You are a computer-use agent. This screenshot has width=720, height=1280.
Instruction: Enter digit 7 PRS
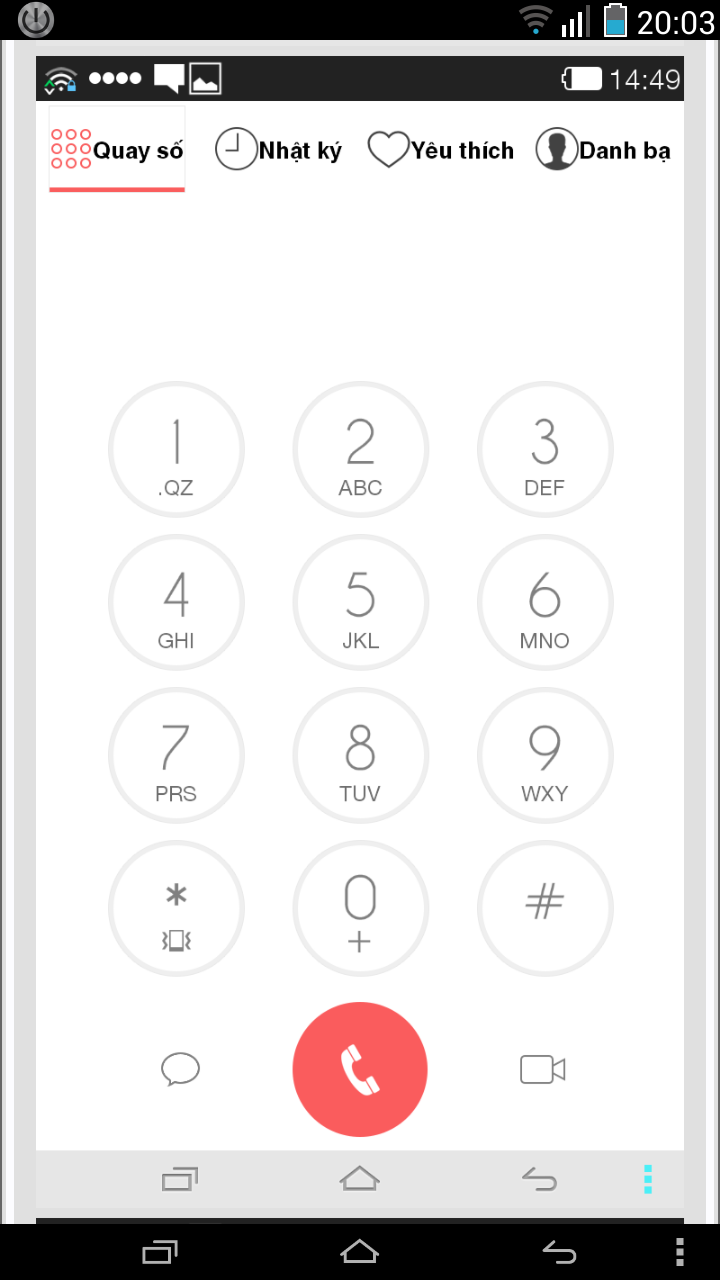[x=176, y=756]
